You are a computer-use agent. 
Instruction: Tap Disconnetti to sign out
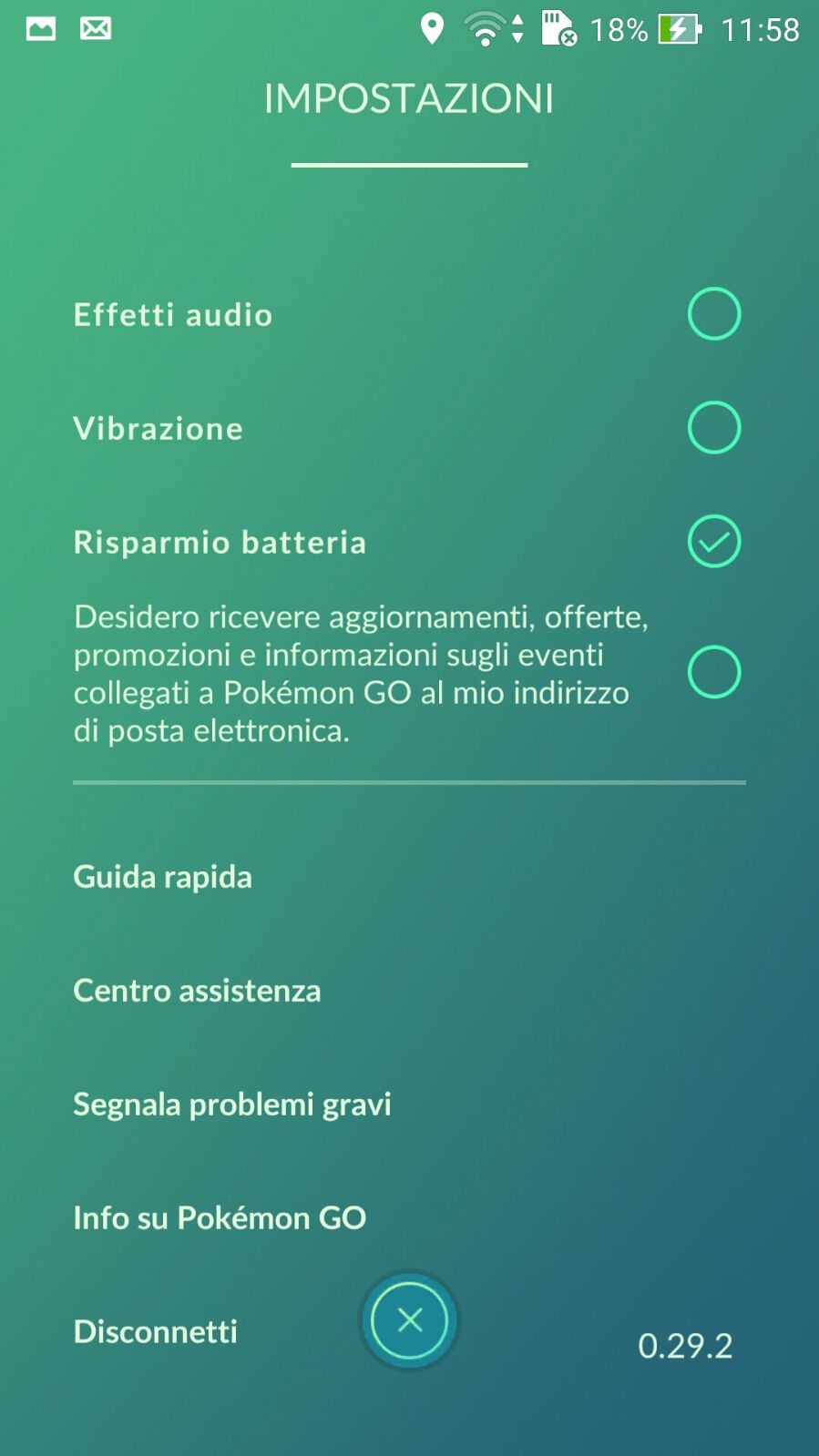156,1332
